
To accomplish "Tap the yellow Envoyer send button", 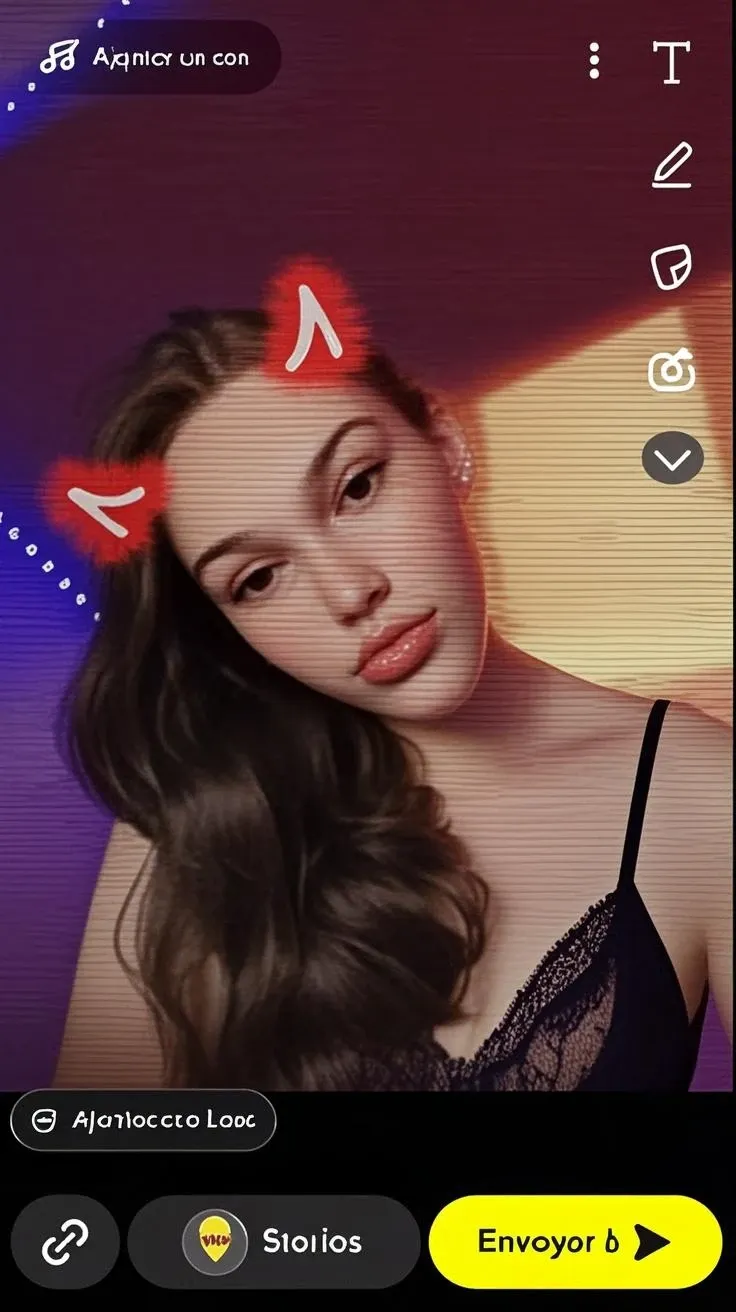I will (575, 1242).
